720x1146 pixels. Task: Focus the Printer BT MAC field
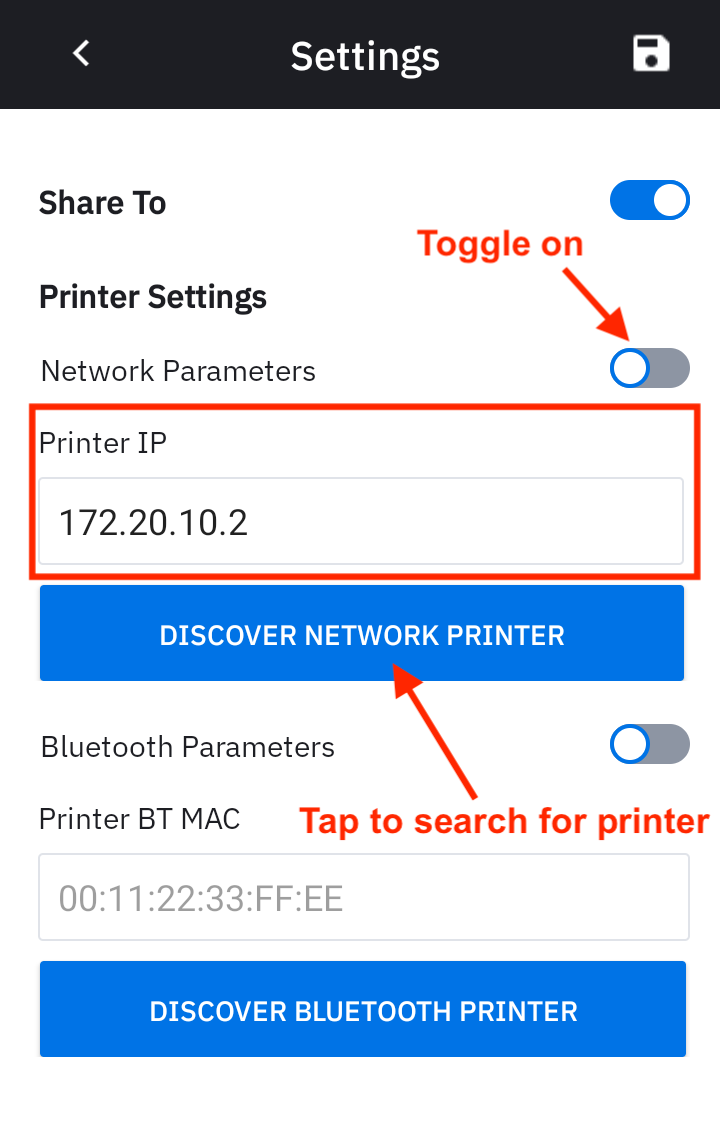point(363,898)
